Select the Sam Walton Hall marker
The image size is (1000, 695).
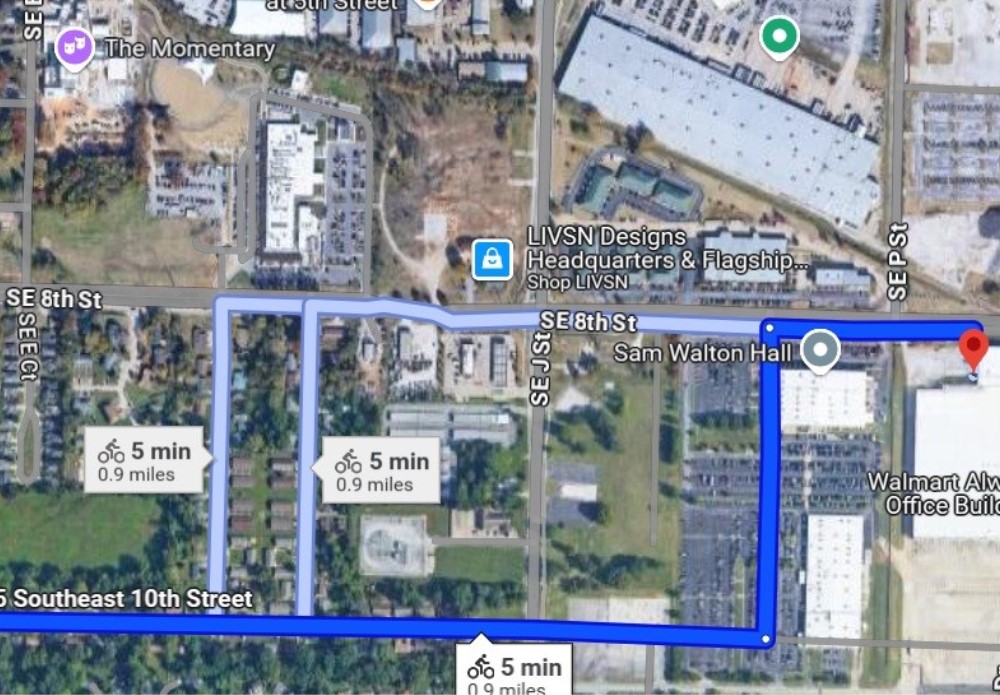pos(822,350)
